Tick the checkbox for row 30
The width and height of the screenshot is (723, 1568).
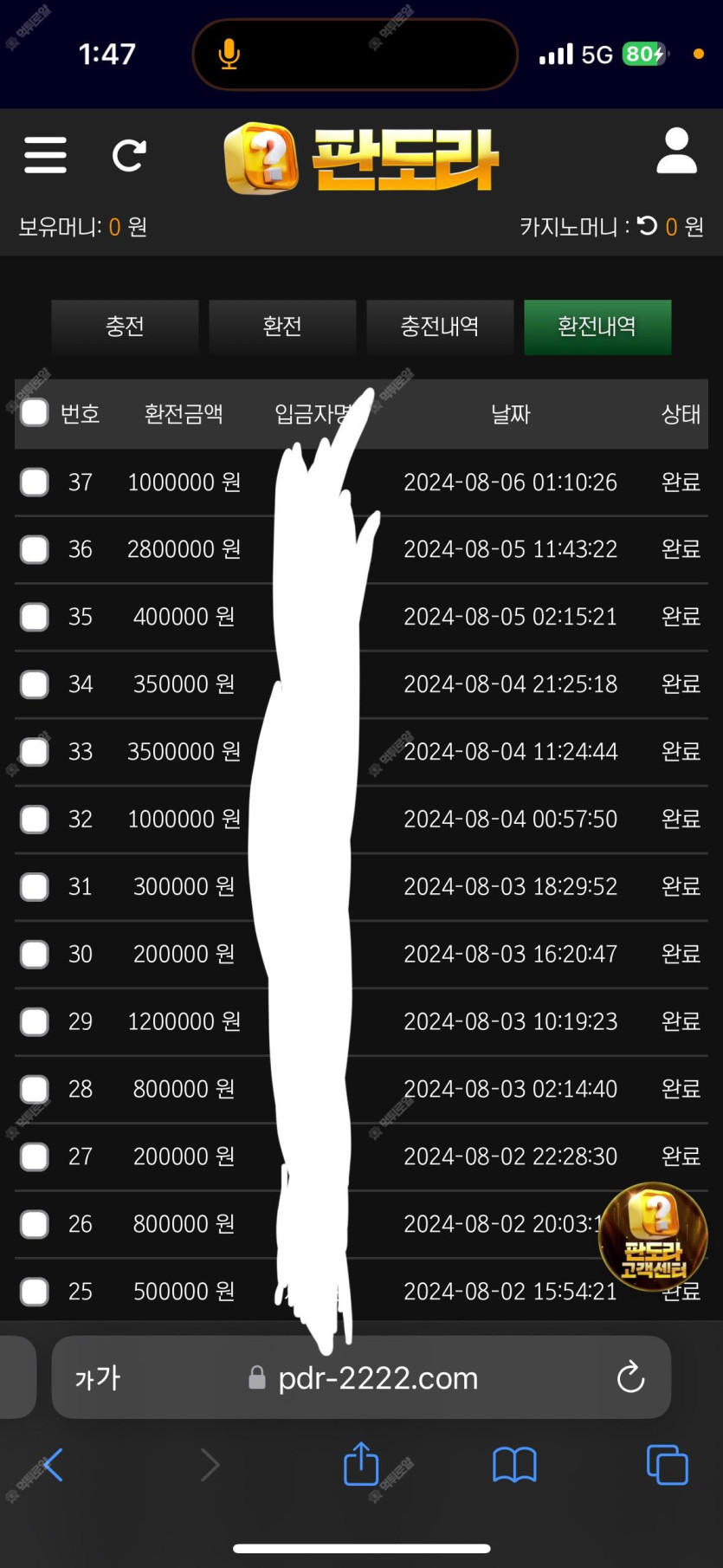tap(35, 955)
